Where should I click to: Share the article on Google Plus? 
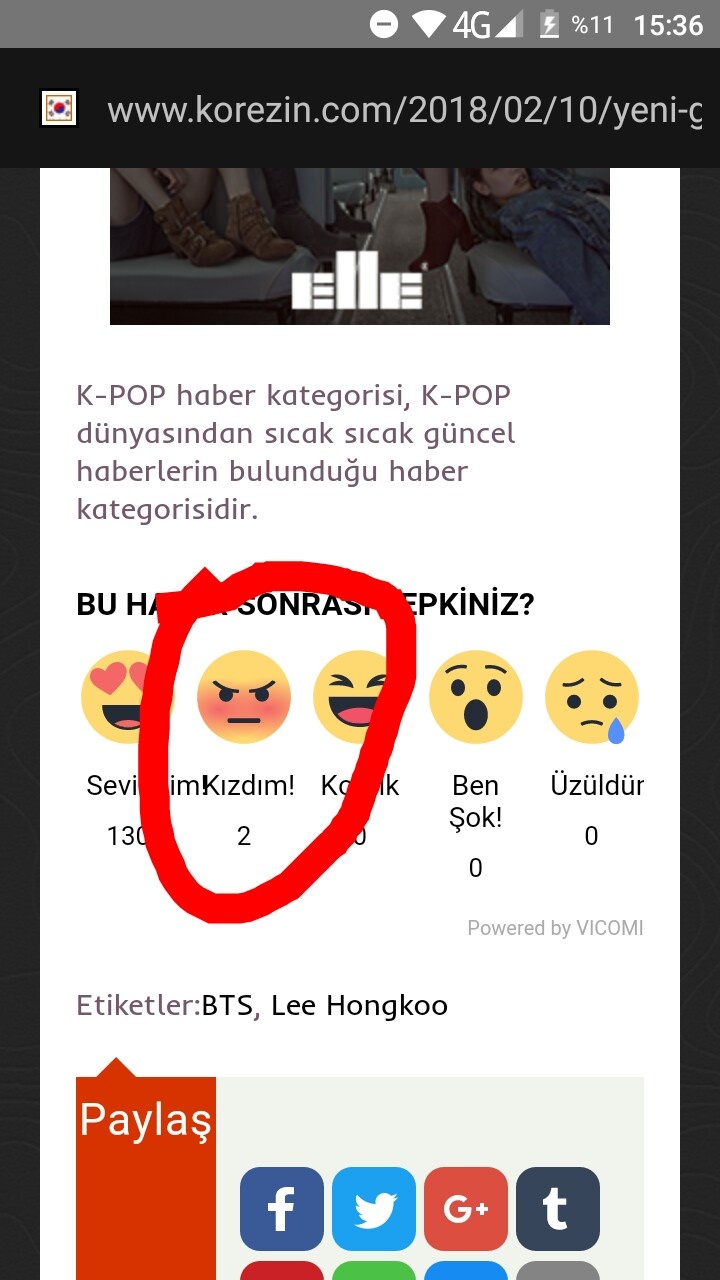point(466,1209)
